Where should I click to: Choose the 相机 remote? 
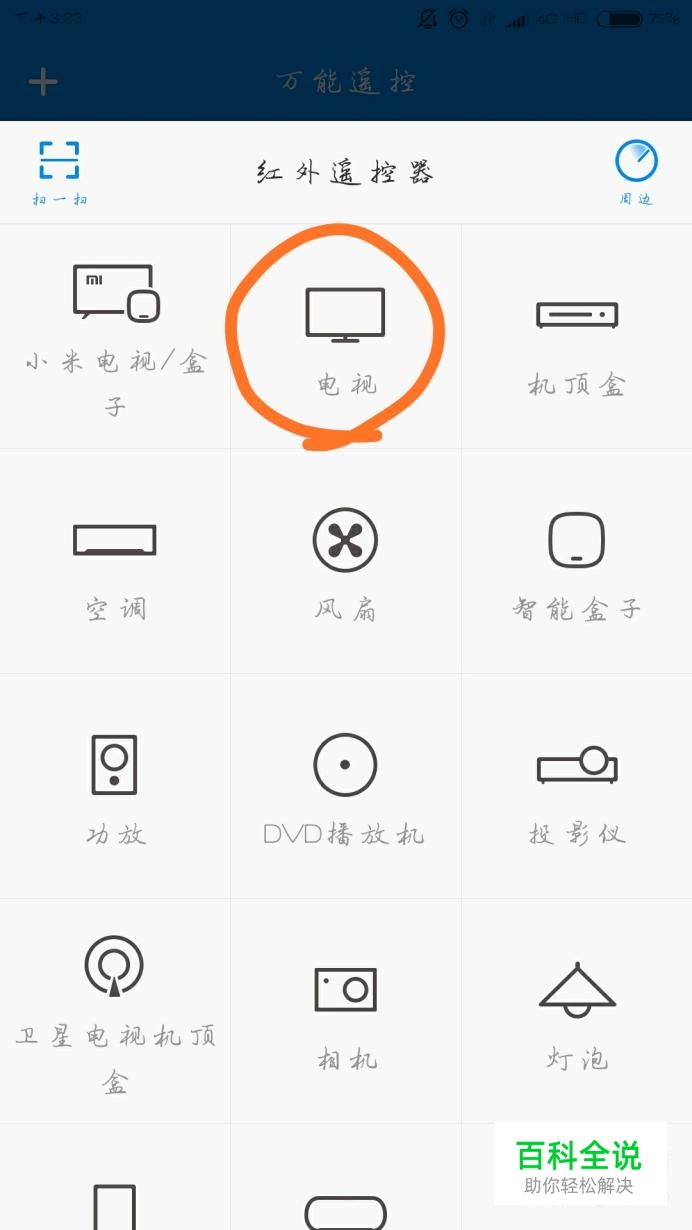[x=345, y=1011]
